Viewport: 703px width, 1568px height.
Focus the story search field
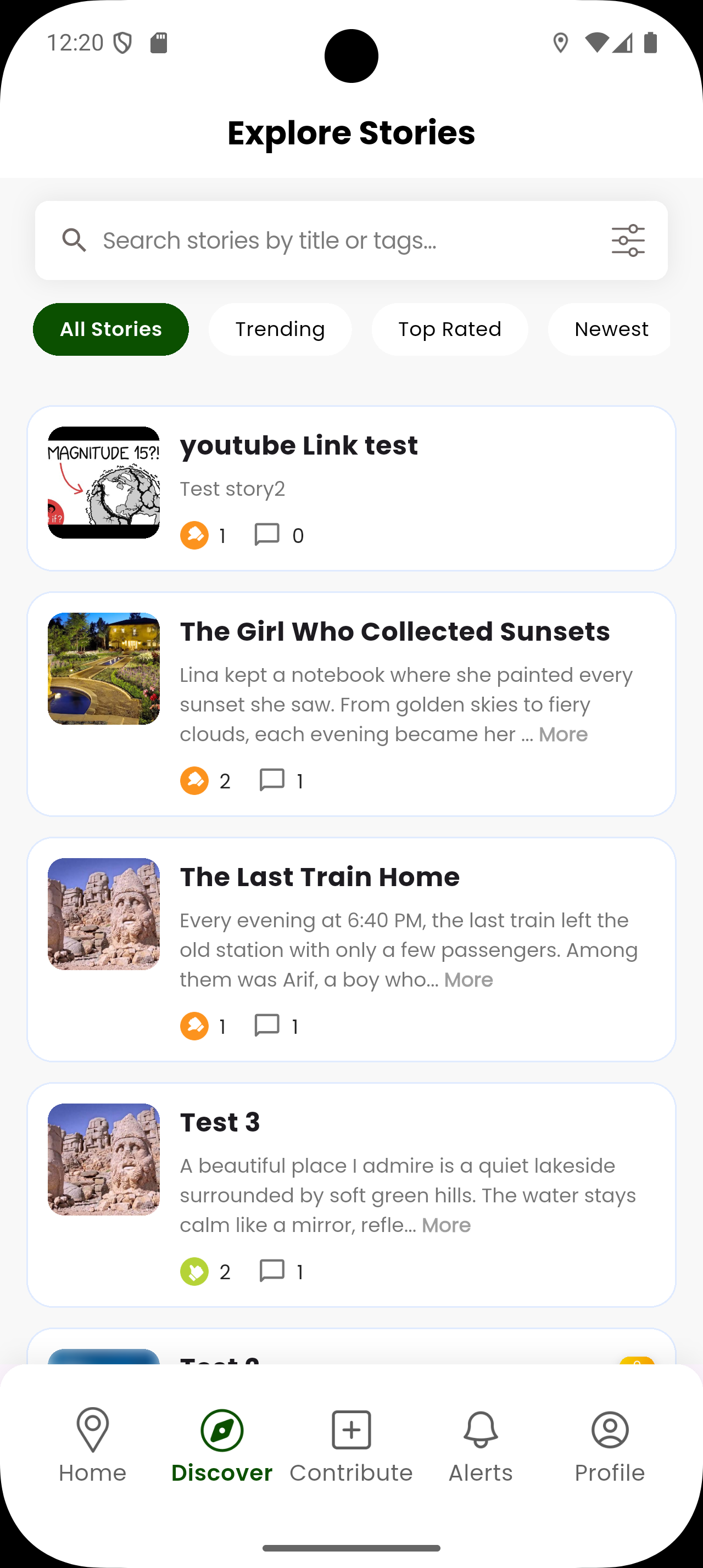point(341,240)
